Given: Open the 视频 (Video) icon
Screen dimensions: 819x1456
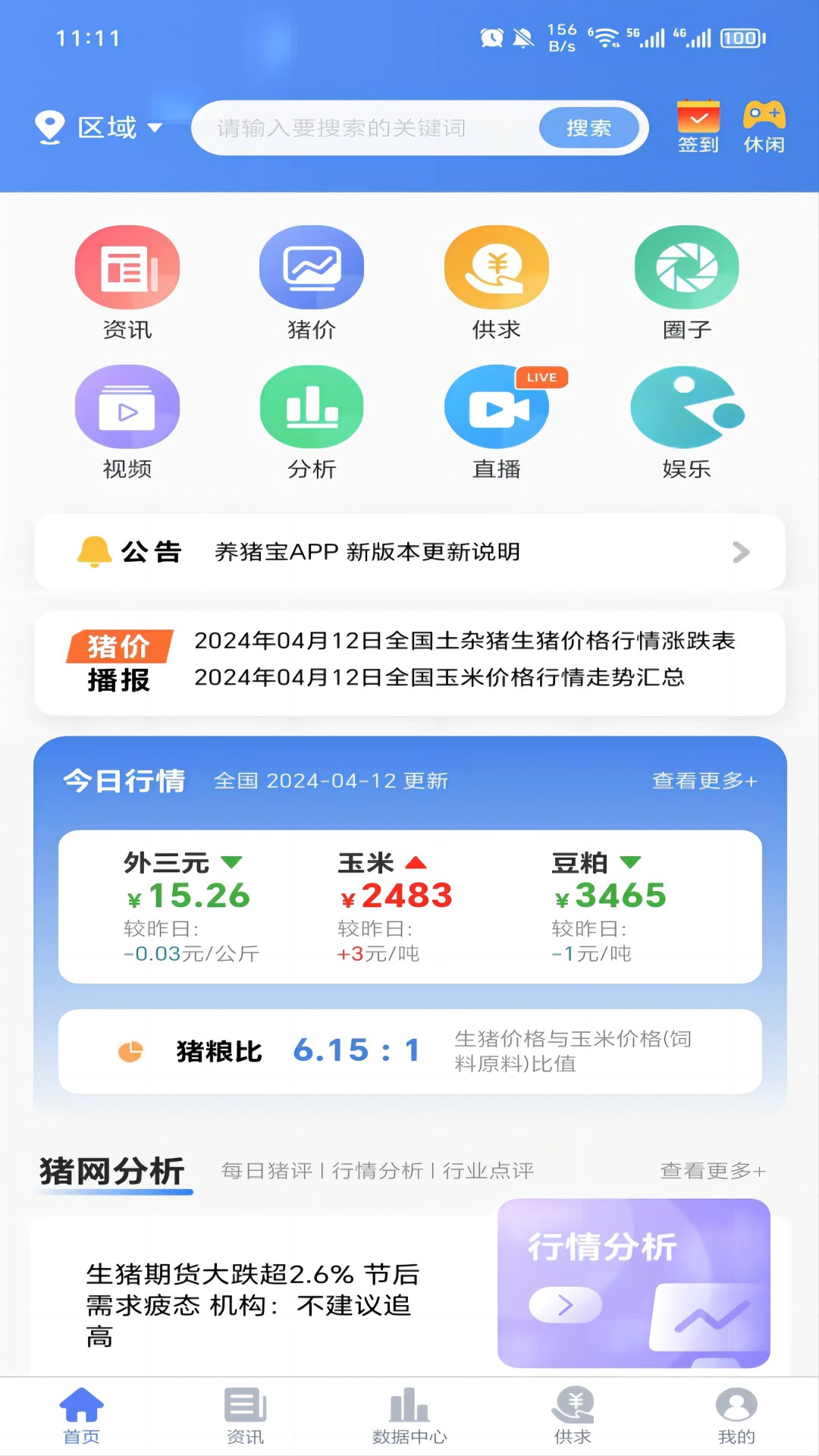Looking at the screenshot, I should coord(127,406).
